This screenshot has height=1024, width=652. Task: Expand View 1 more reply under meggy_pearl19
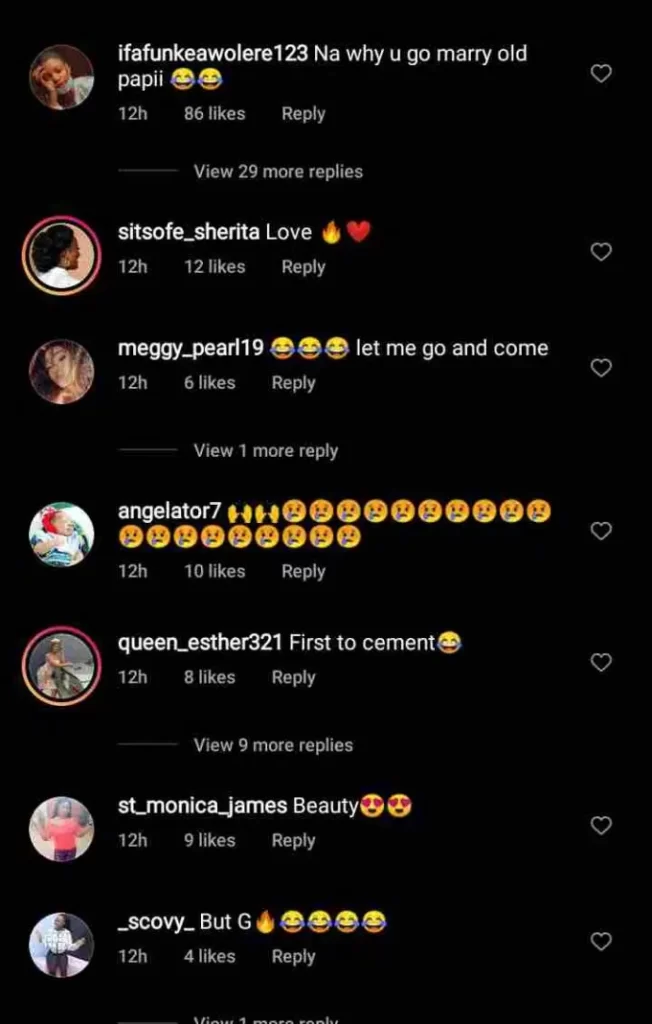[x=265, y=451]
